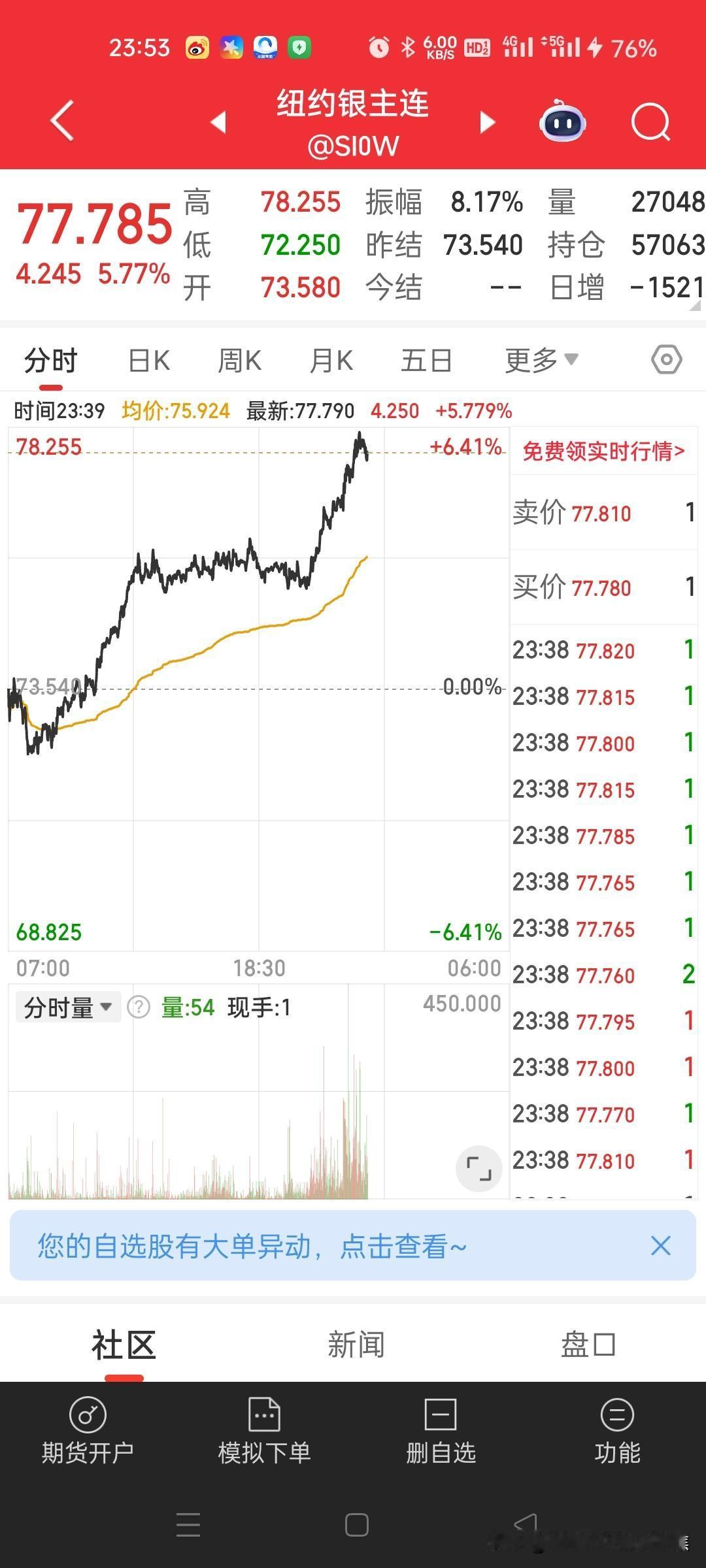Expand the chart using the fullscreen icon
Image resolution: width=706 pixels, height=1568 pixels.
[479, 1169]
